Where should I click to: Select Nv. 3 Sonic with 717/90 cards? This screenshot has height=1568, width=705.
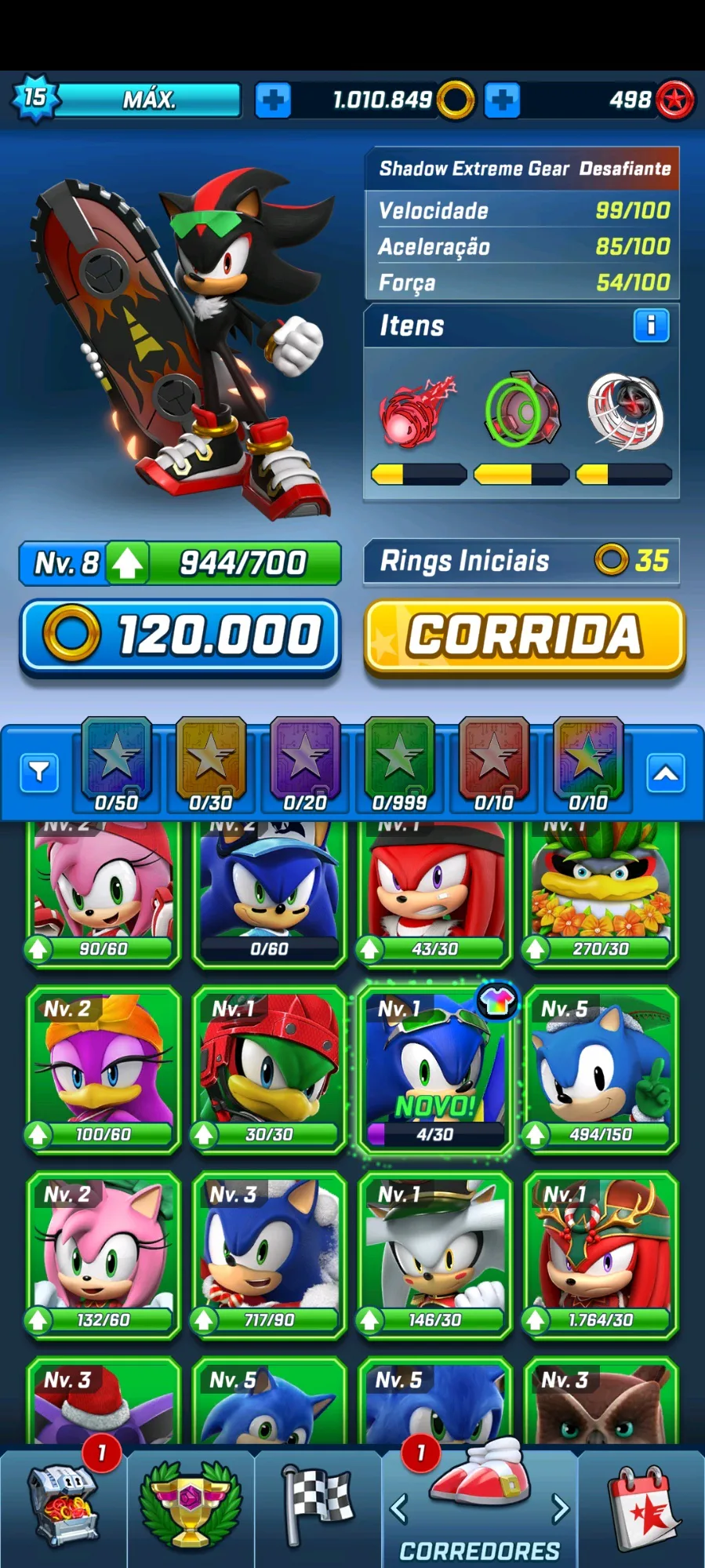[x=269, y=1255]
